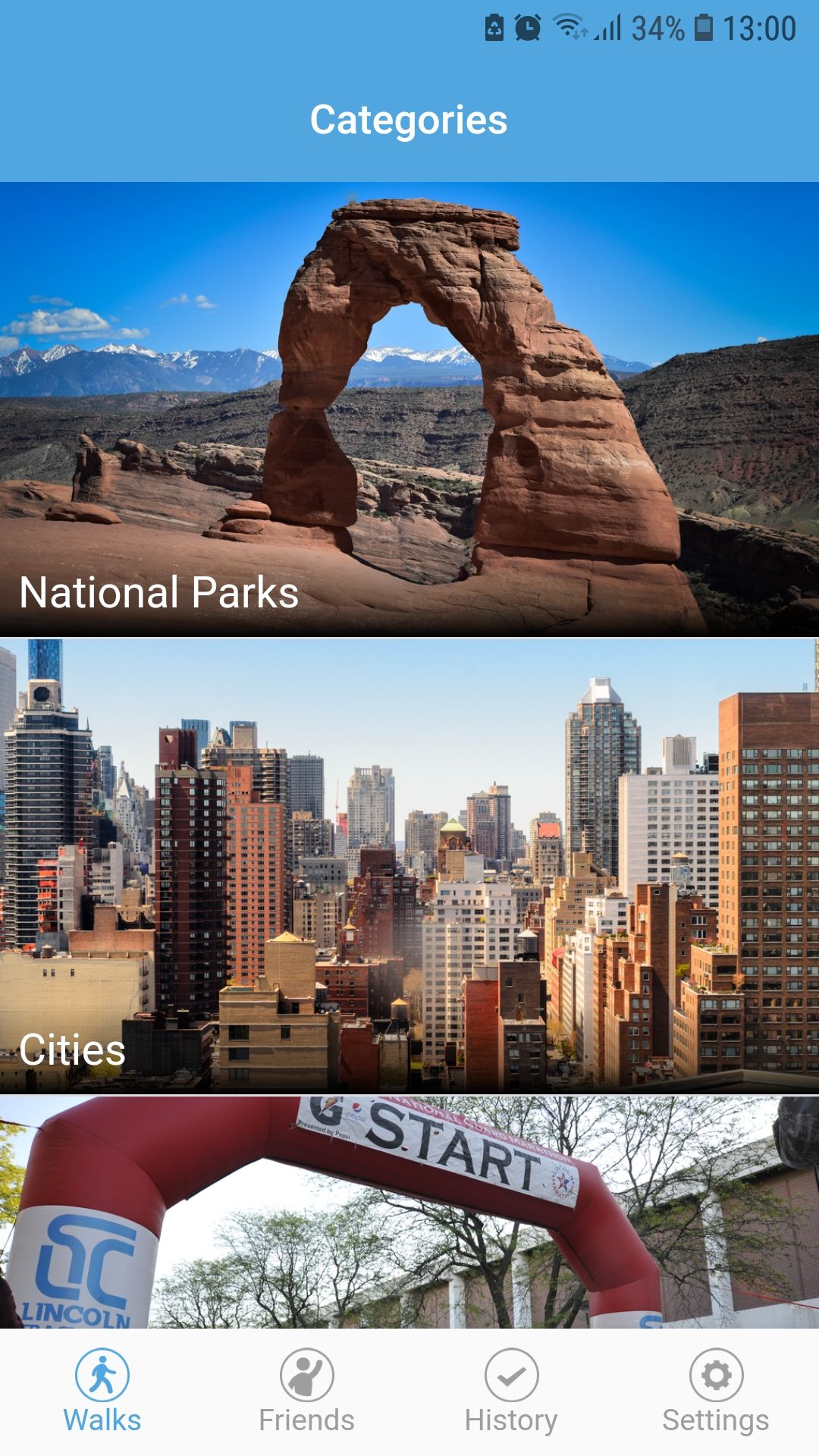Open the category with the START arch photo
Screen dimensions: 819x1456
click(x=409, y=1212)
